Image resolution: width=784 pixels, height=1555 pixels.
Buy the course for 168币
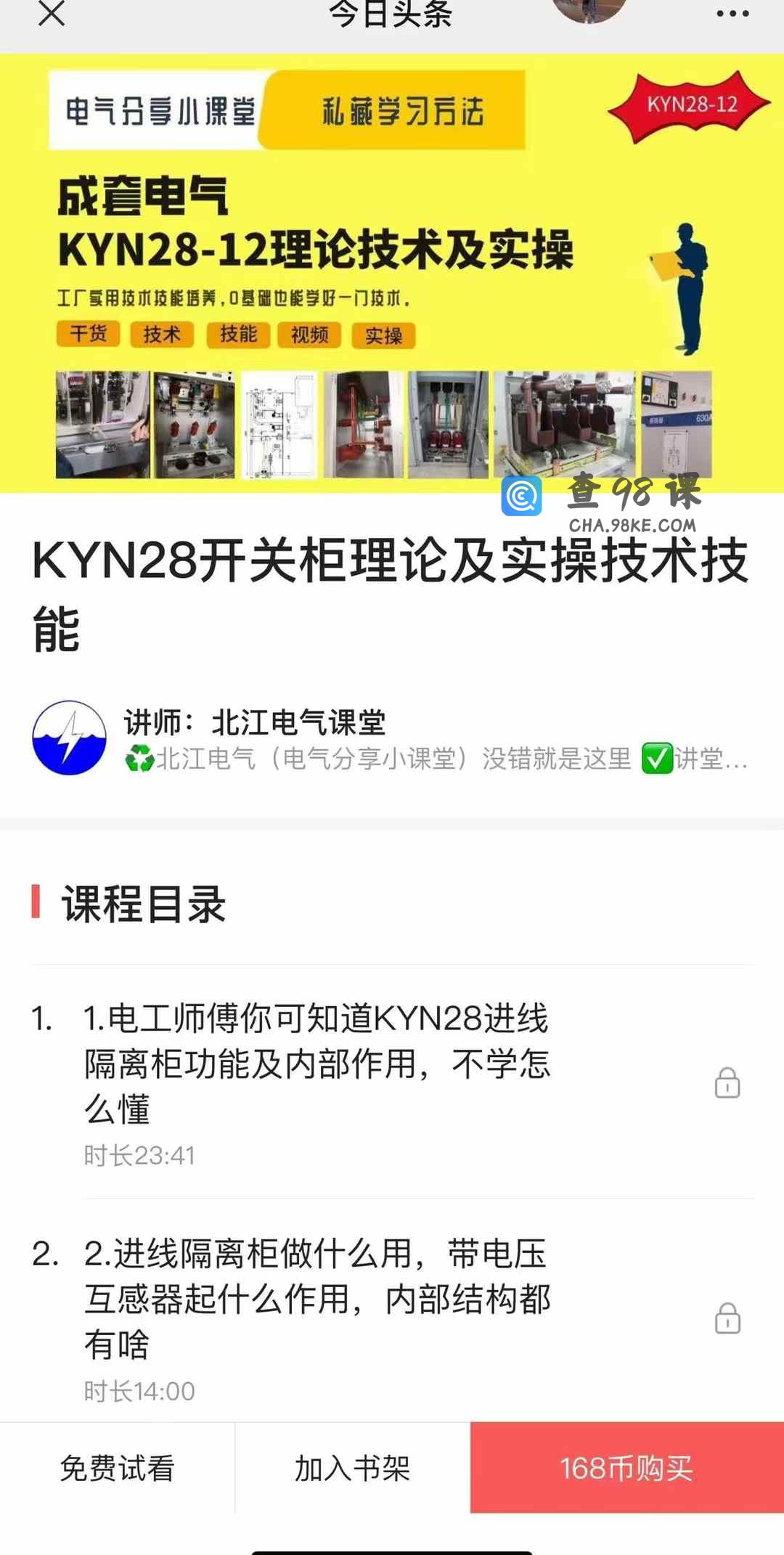(x=626, y=1468)
